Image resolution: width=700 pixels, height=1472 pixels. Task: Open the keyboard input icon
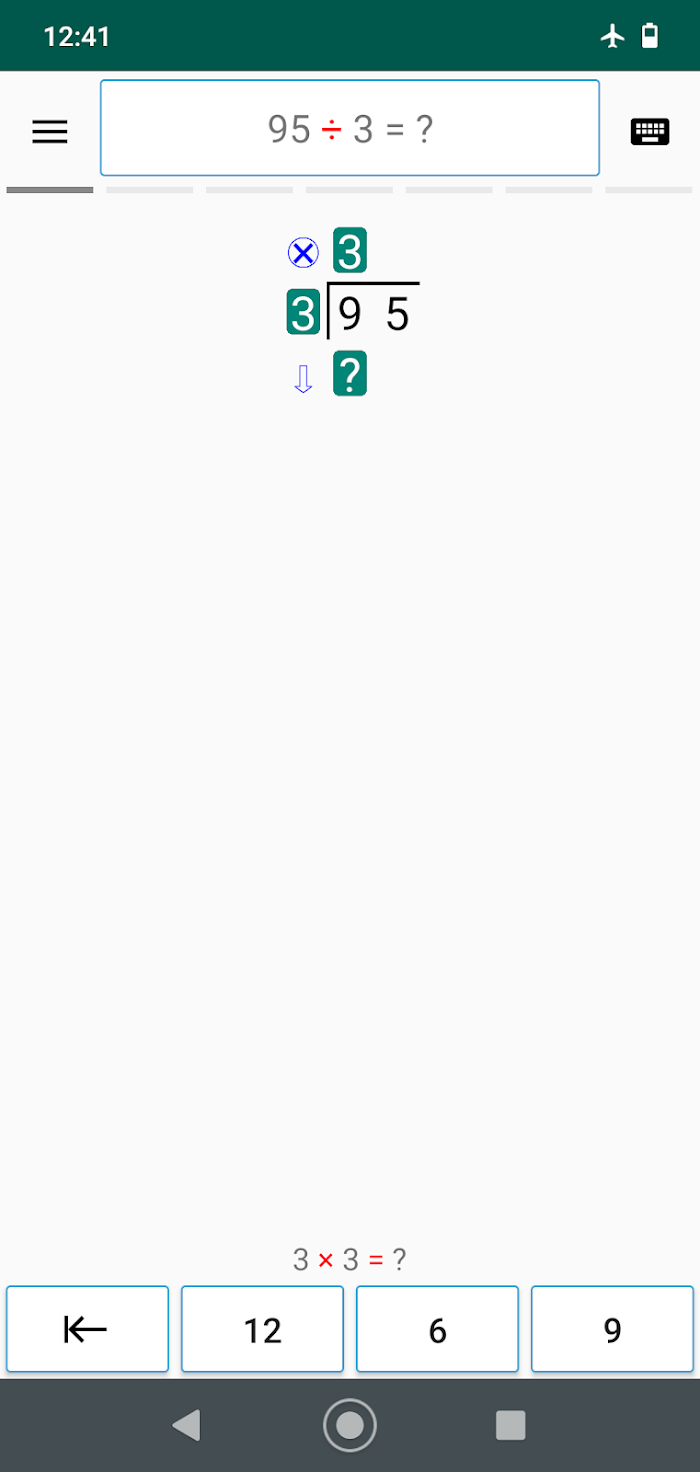tap(650, 131)
